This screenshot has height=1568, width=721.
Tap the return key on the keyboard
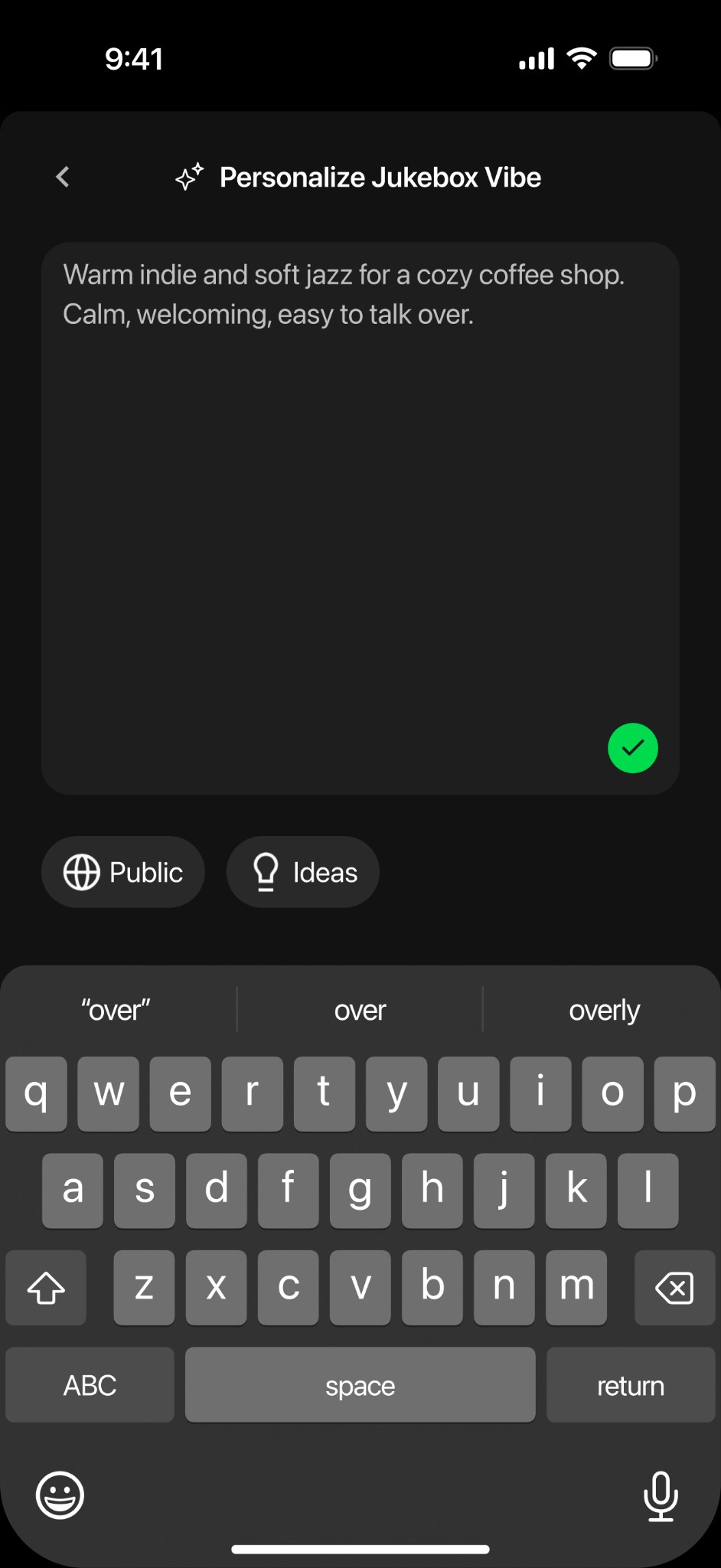630,1385
